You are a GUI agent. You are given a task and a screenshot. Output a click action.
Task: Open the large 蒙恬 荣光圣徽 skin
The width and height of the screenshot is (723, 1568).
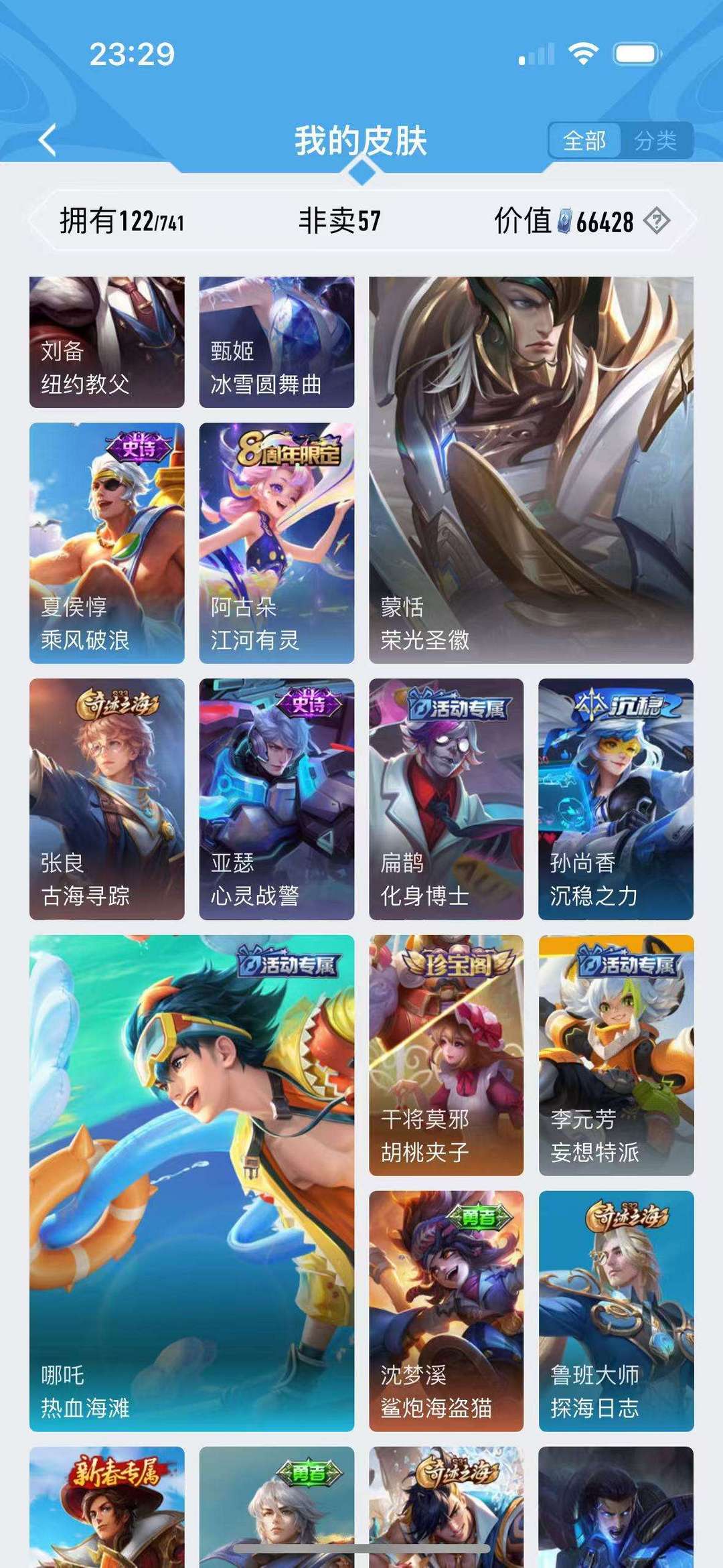point(532,470)
